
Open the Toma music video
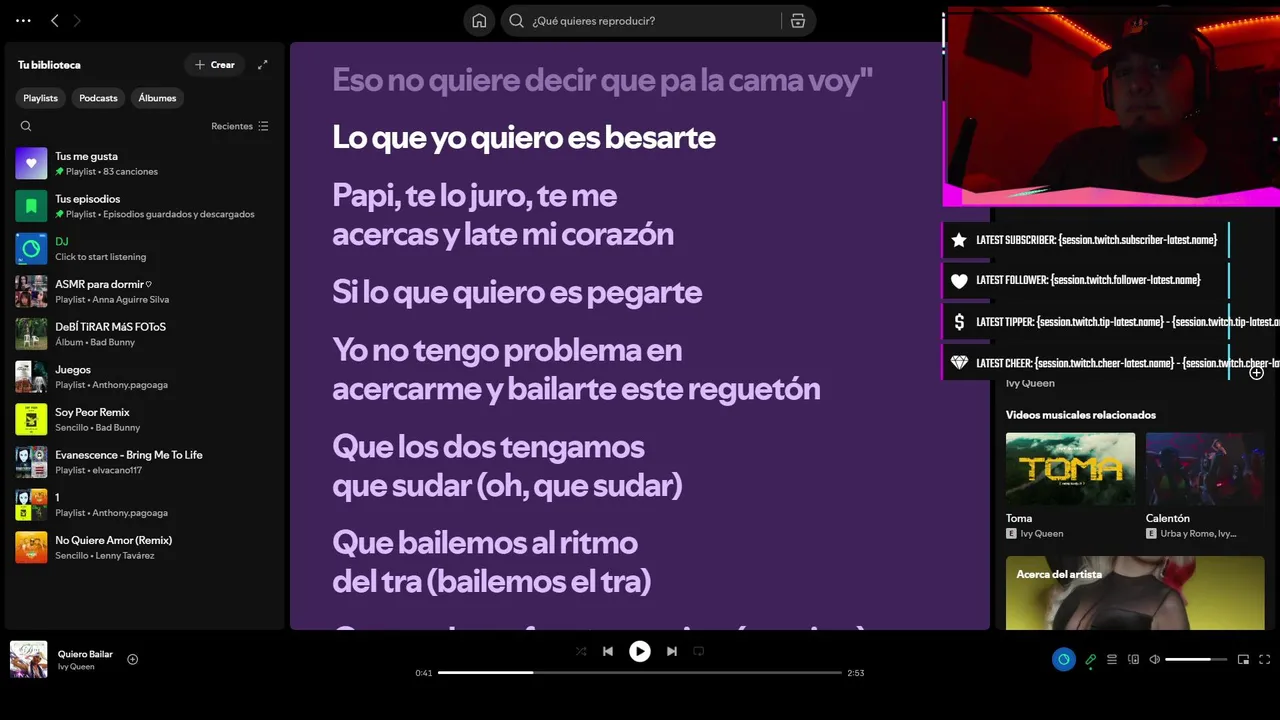click(1070, 469)
